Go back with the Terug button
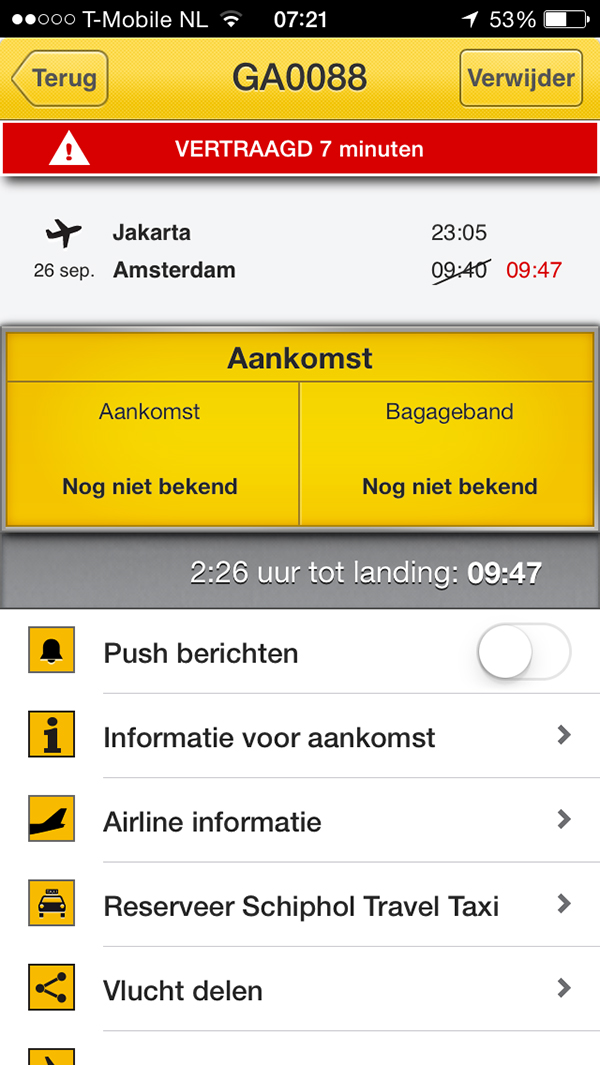Viewport: 600px width, 1065px height. [61, 78]
